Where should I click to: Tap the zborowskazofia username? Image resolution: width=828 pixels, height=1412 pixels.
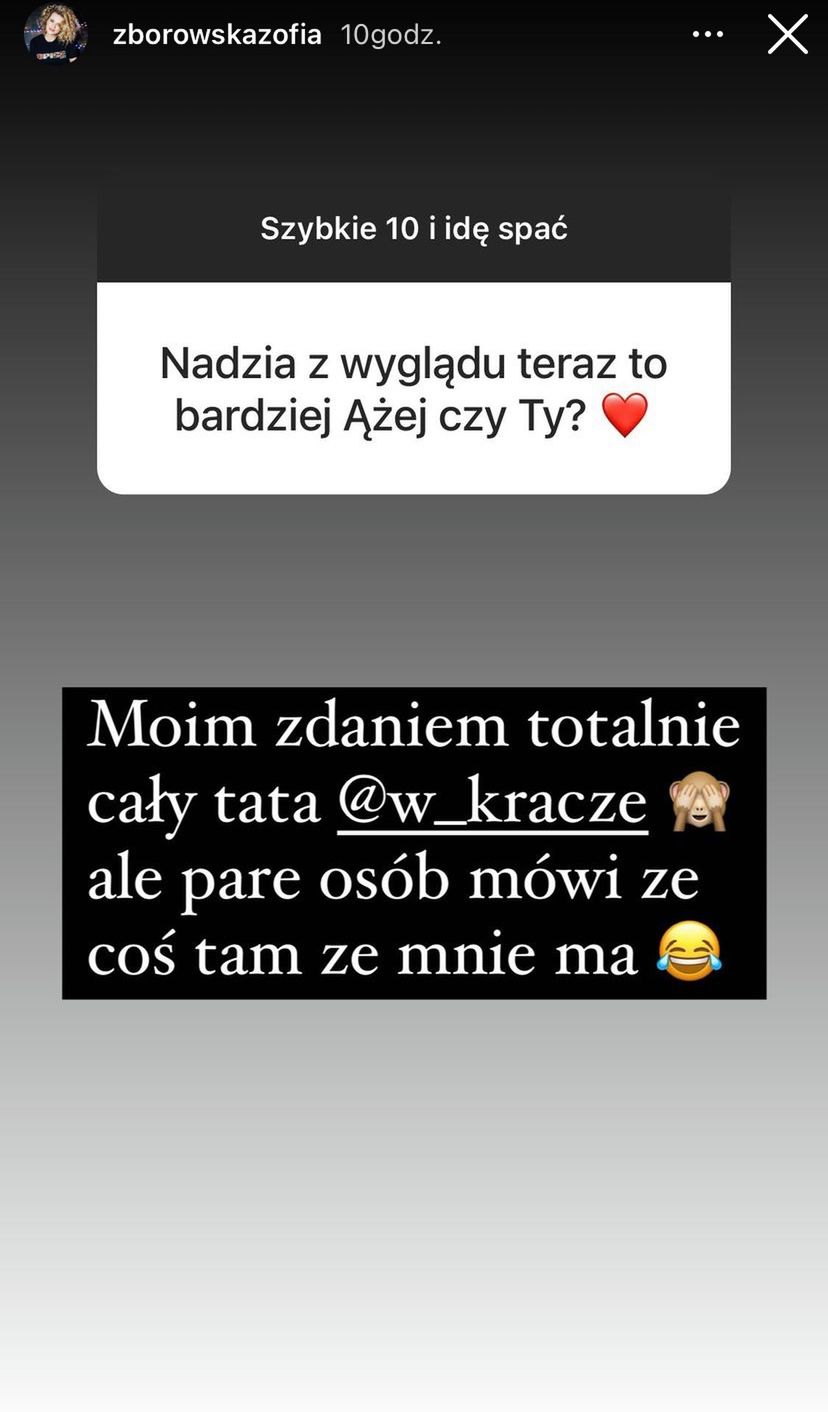coord(217,35)
